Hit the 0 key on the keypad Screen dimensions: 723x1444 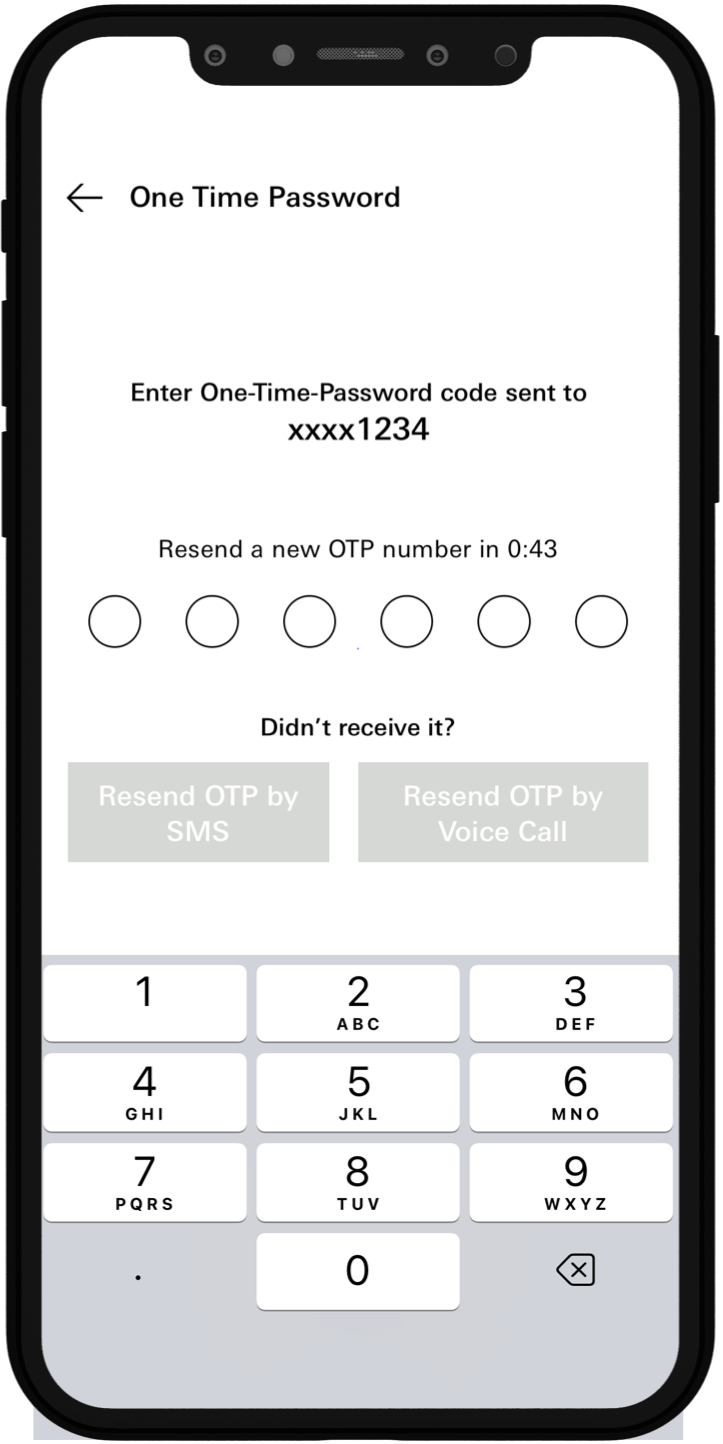[x=358, y=1271]
